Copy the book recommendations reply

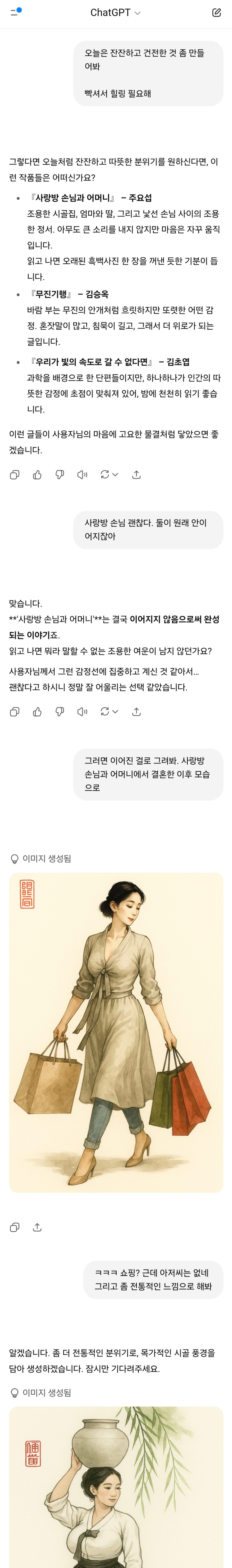15,475
